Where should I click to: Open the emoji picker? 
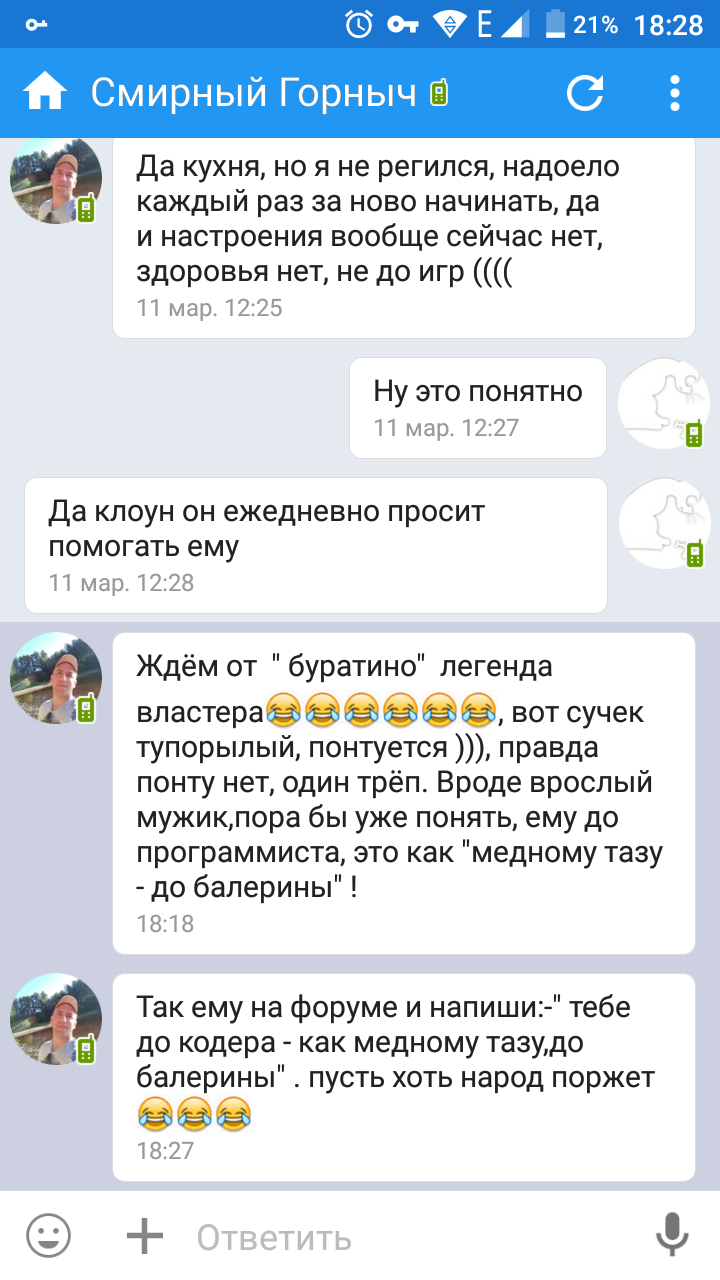pyautogui.click(x=48, y=1236)
